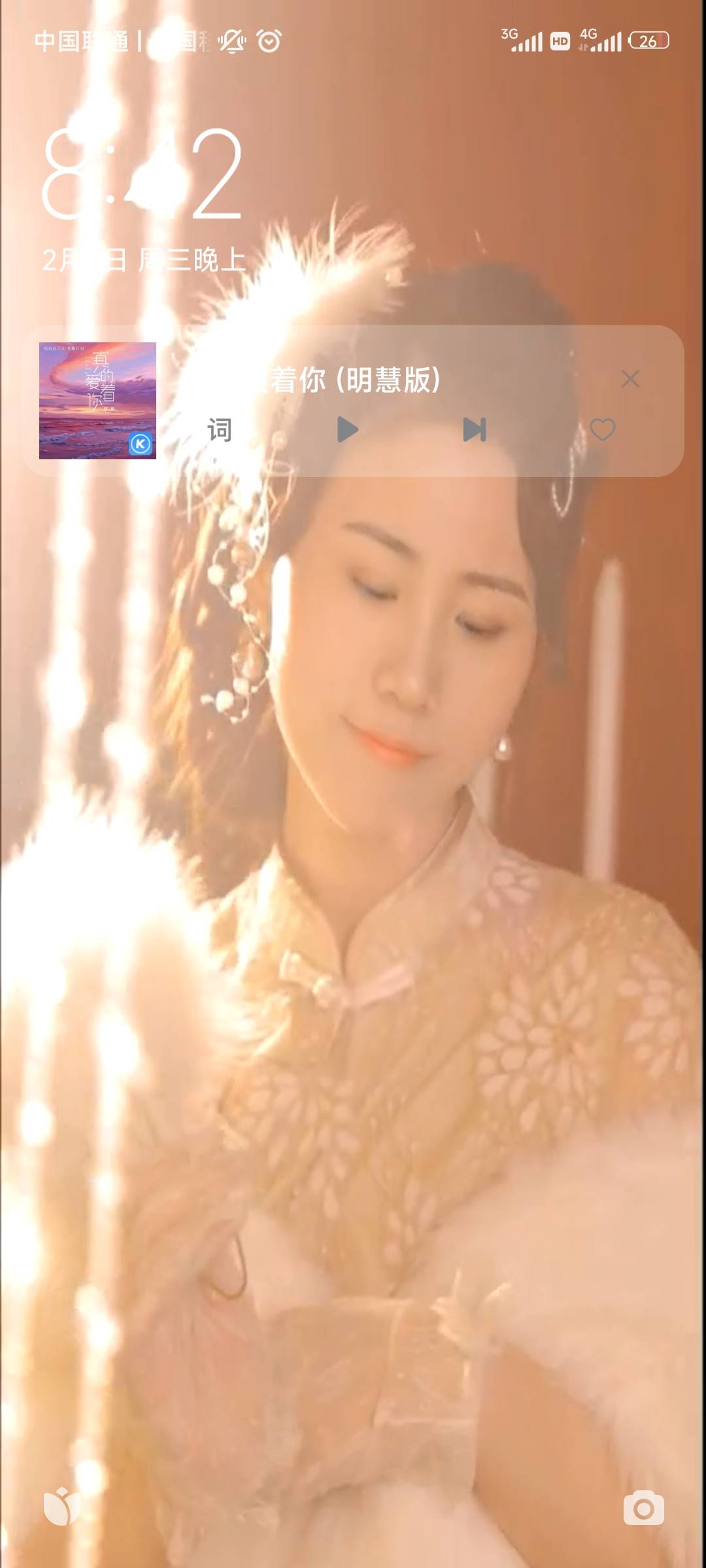
Task: Skip to the next track
Action: click(475, 430)
